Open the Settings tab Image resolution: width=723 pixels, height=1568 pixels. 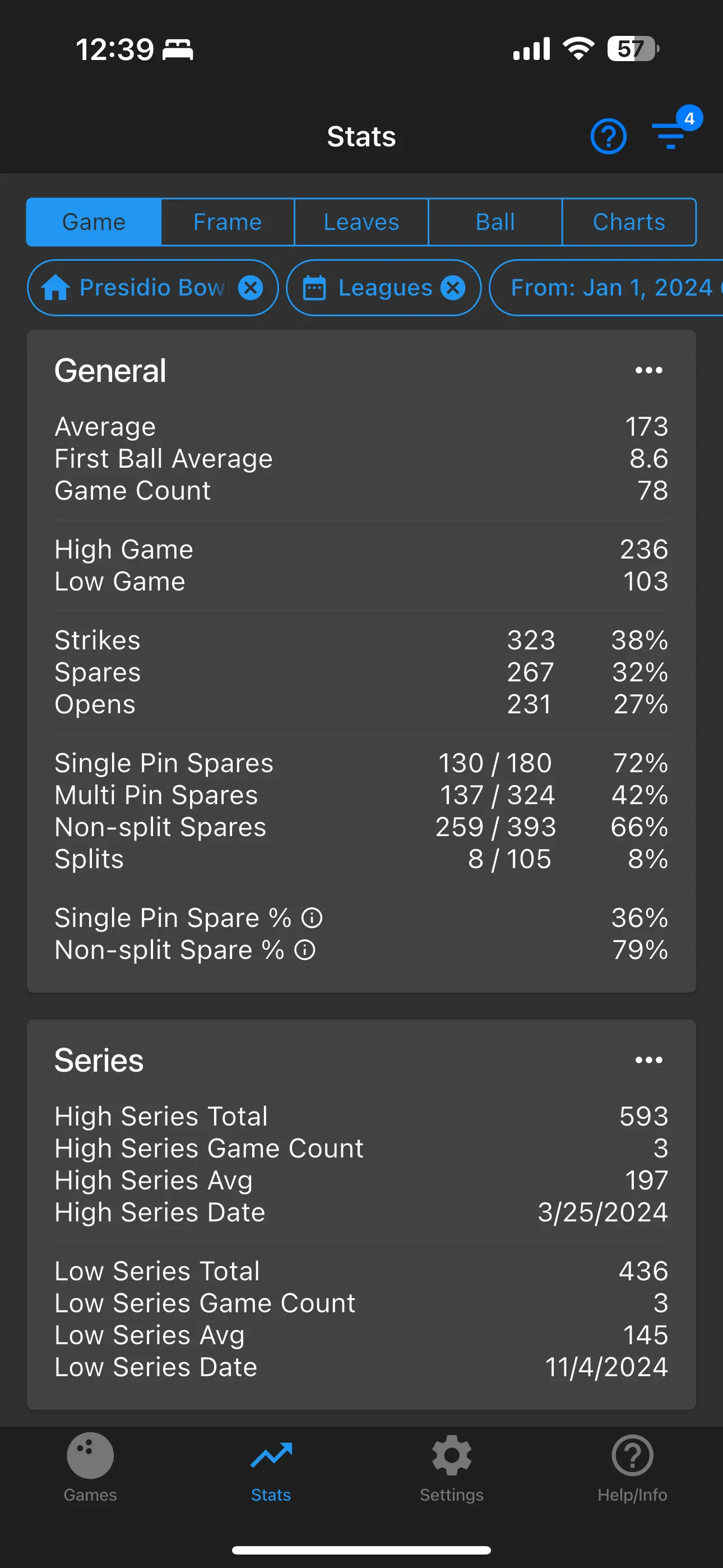pyautogui.click(x=452, y=1467)
